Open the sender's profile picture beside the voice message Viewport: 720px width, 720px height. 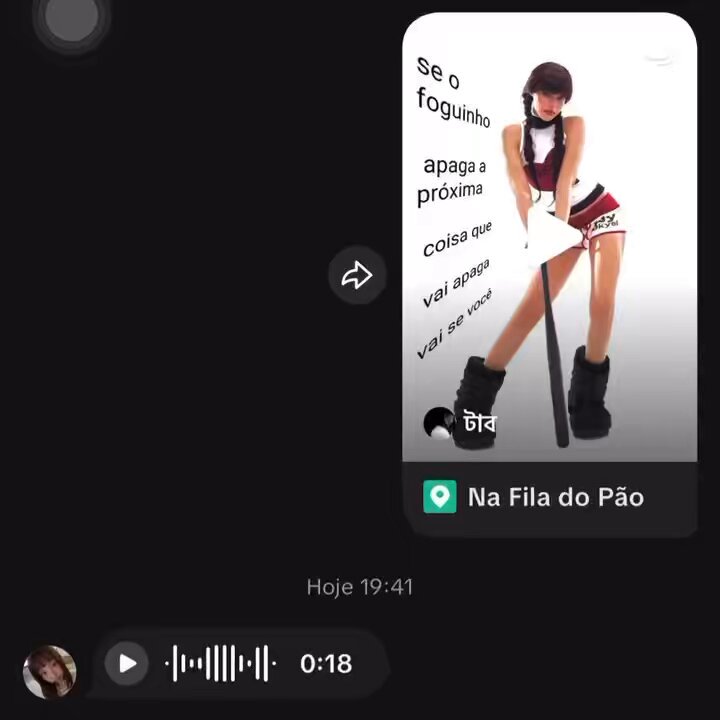[50, 671]
